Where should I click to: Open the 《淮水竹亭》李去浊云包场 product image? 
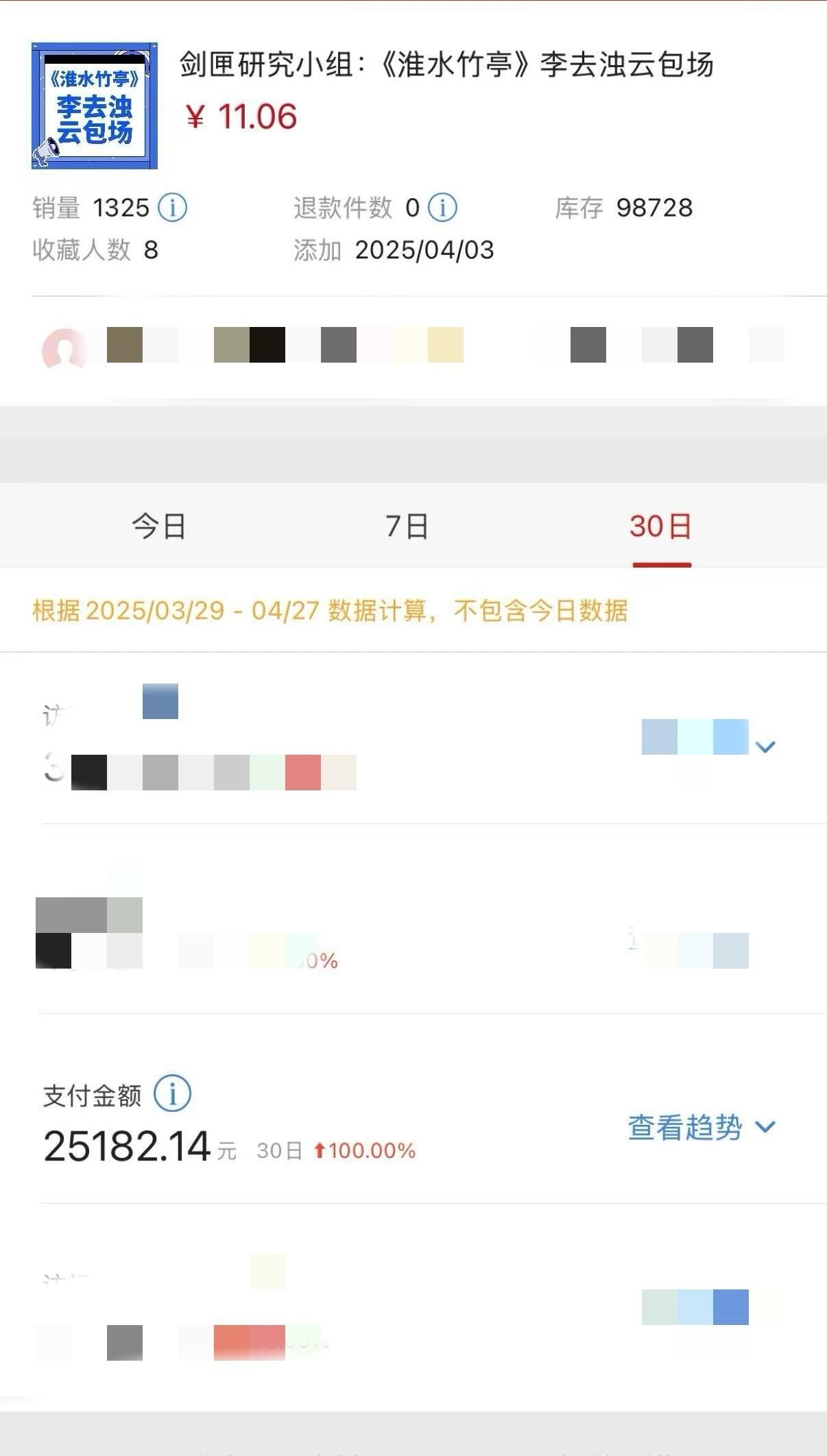click(95, 106)
